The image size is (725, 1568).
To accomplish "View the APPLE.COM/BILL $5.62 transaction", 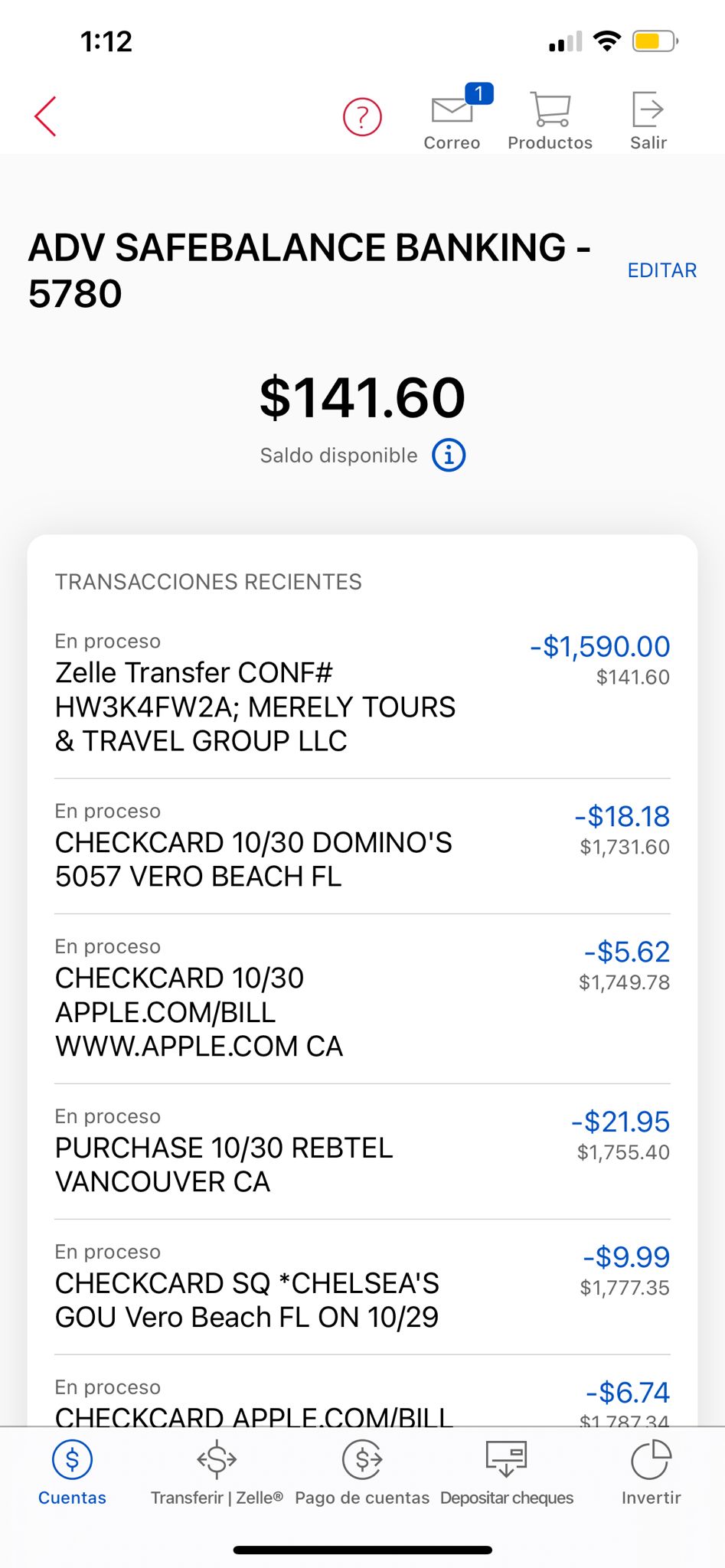I will click(362, 998).
